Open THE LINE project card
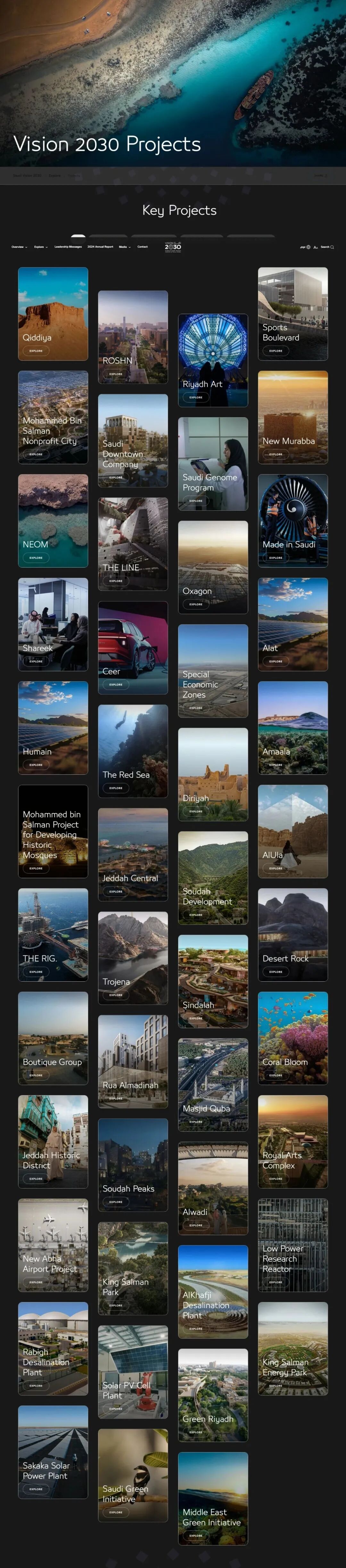The image size is (346, 1568). coord(133,544)
